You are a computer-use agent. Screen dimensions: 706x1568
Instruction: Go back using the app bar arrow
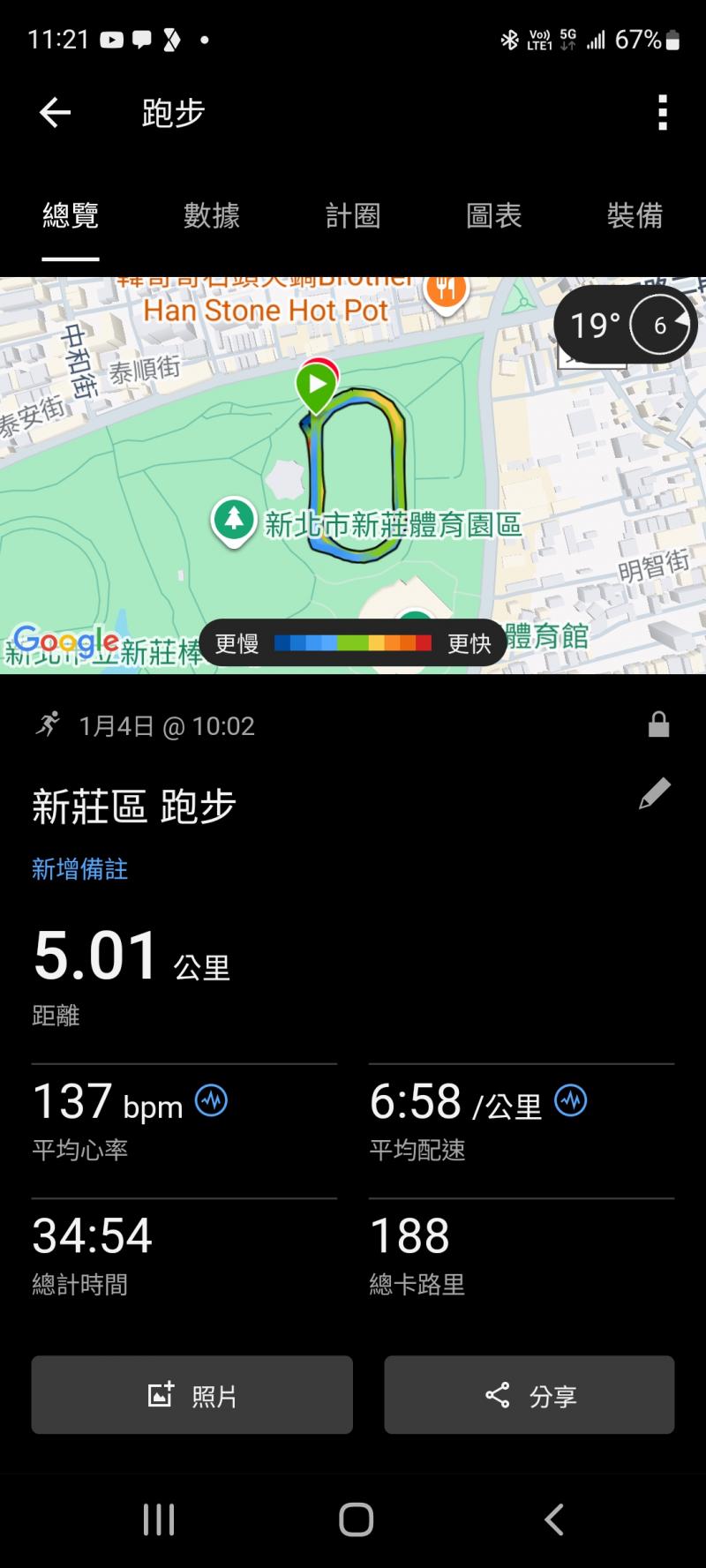(55, 113)
